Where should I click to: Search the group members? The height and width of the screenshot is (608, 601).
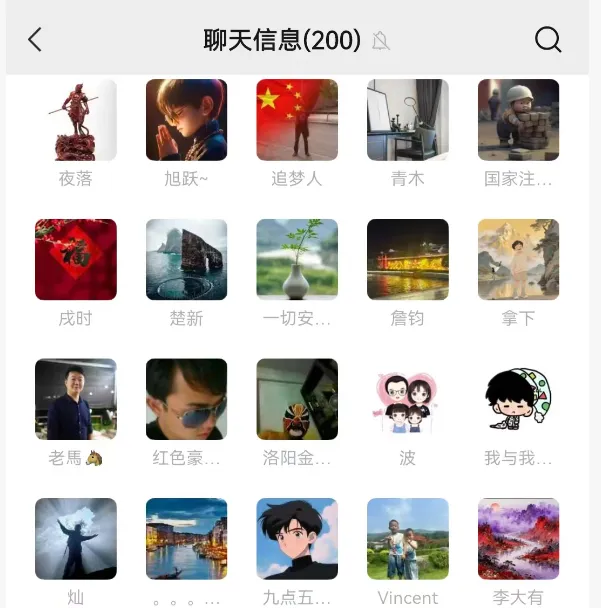[x=548, y=40]
